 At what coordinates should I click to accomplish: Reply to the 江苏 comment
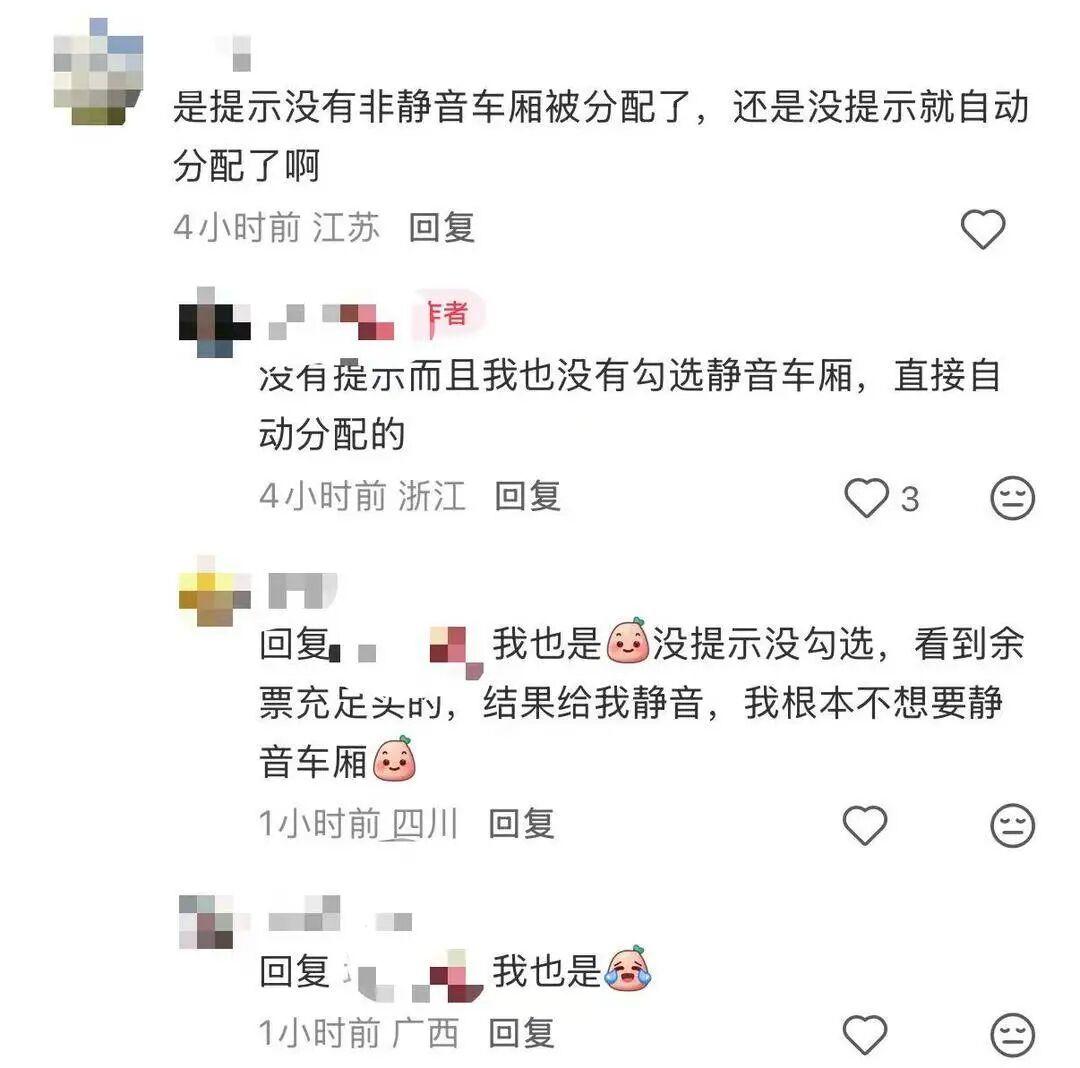coord(441,228)
